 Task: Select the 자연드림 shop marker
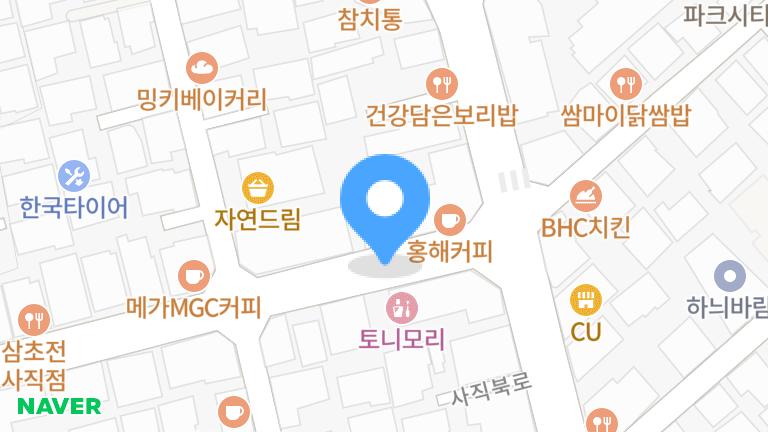point(258,187)
